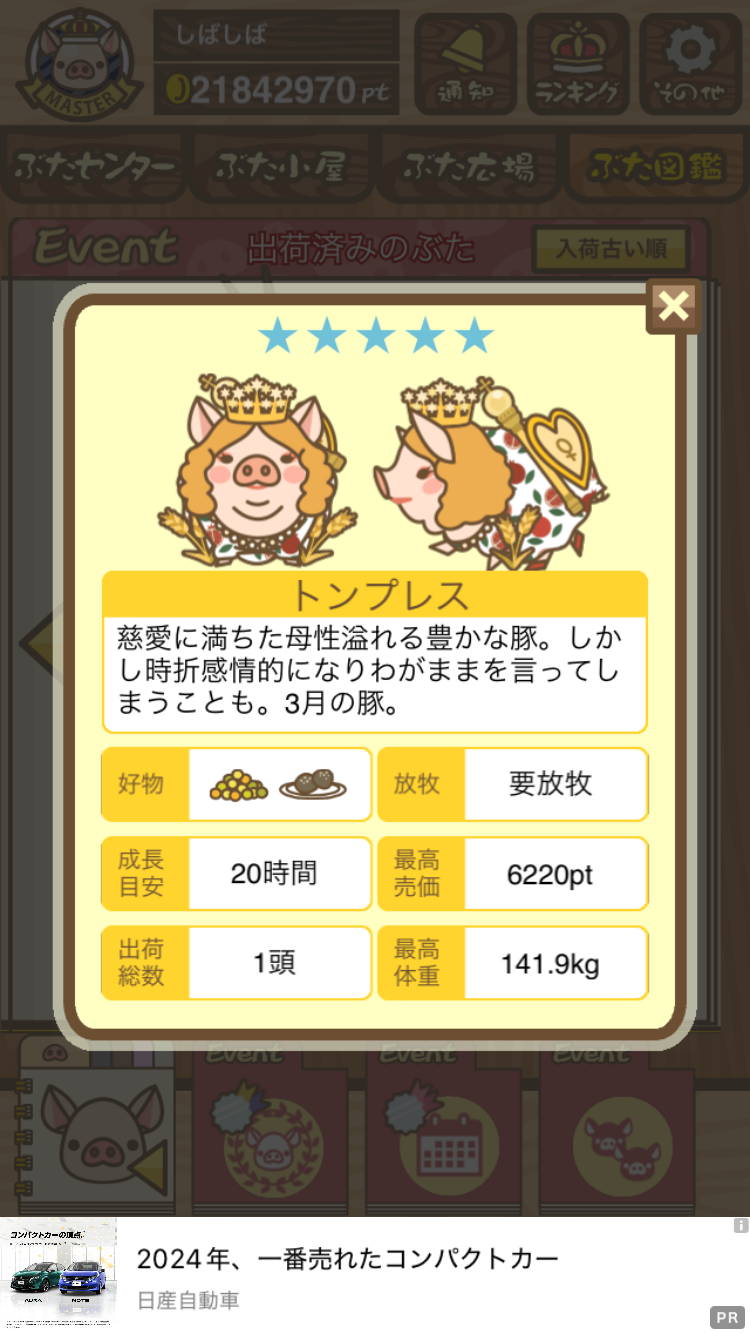
Task: Go to the ぶた広場 tab
Action: pyautogui.click(x=468, y=167)
